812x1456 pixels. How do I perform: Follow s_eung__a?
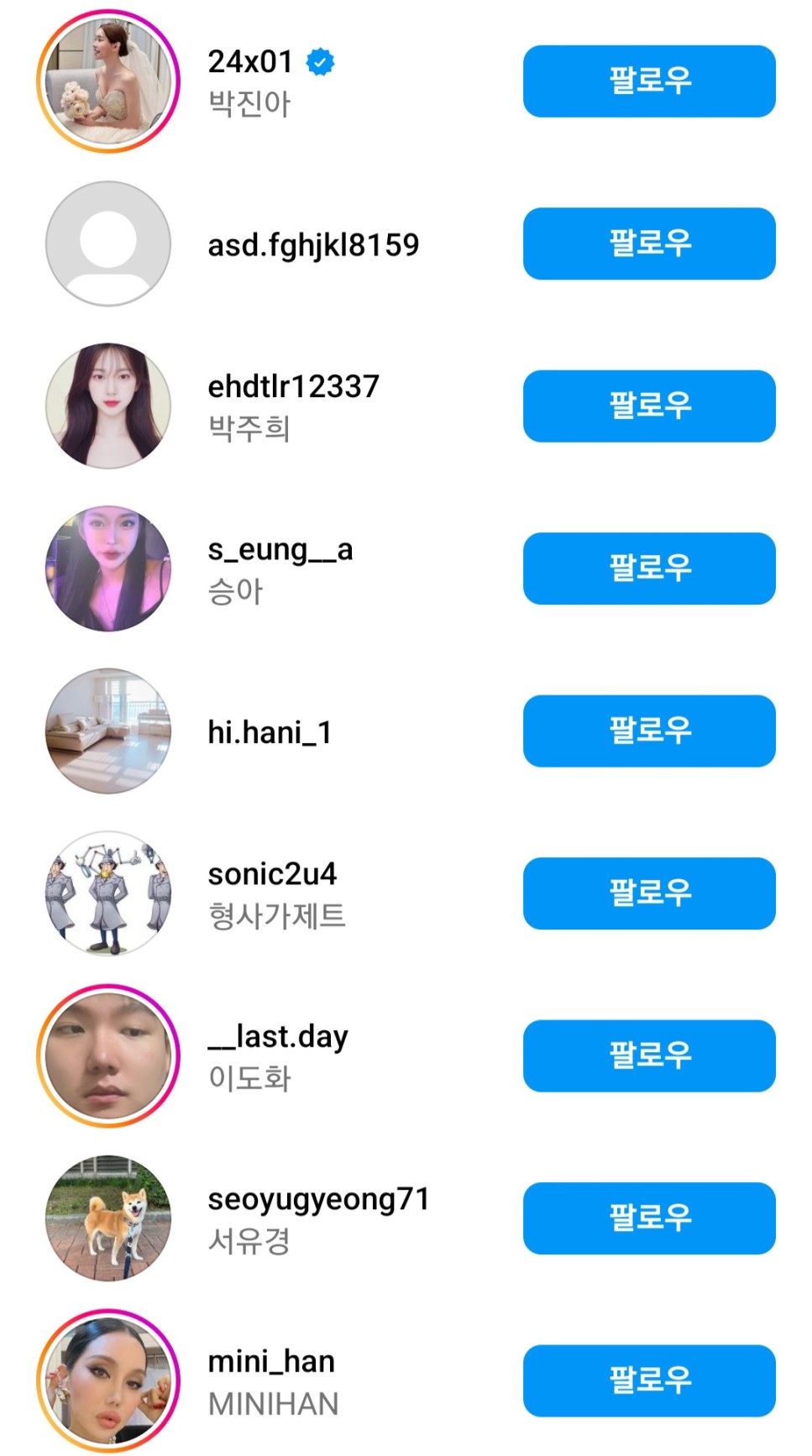tap(648, 568)
